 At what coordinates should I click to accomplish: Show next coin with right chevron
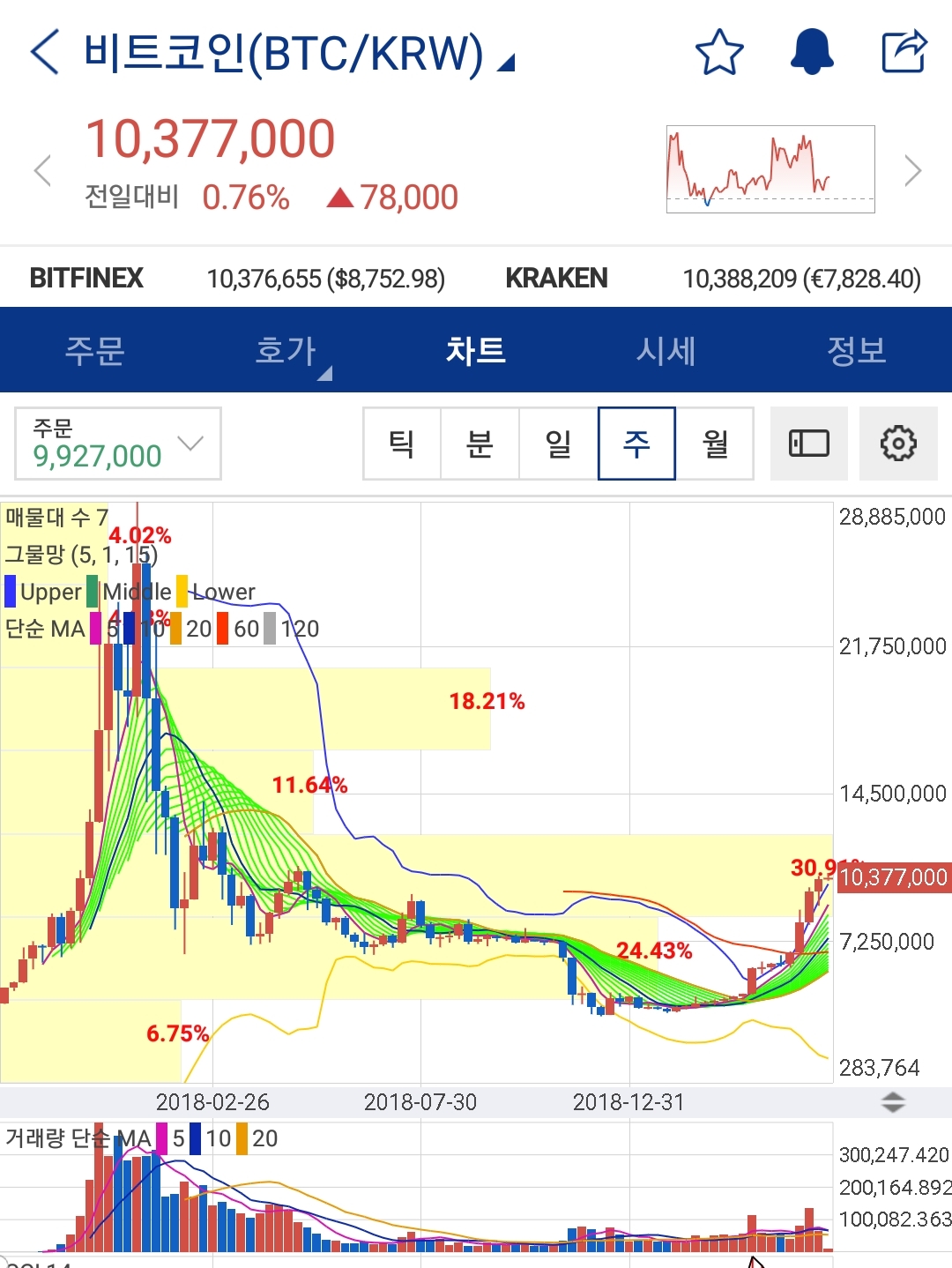(x=913, y=170)
